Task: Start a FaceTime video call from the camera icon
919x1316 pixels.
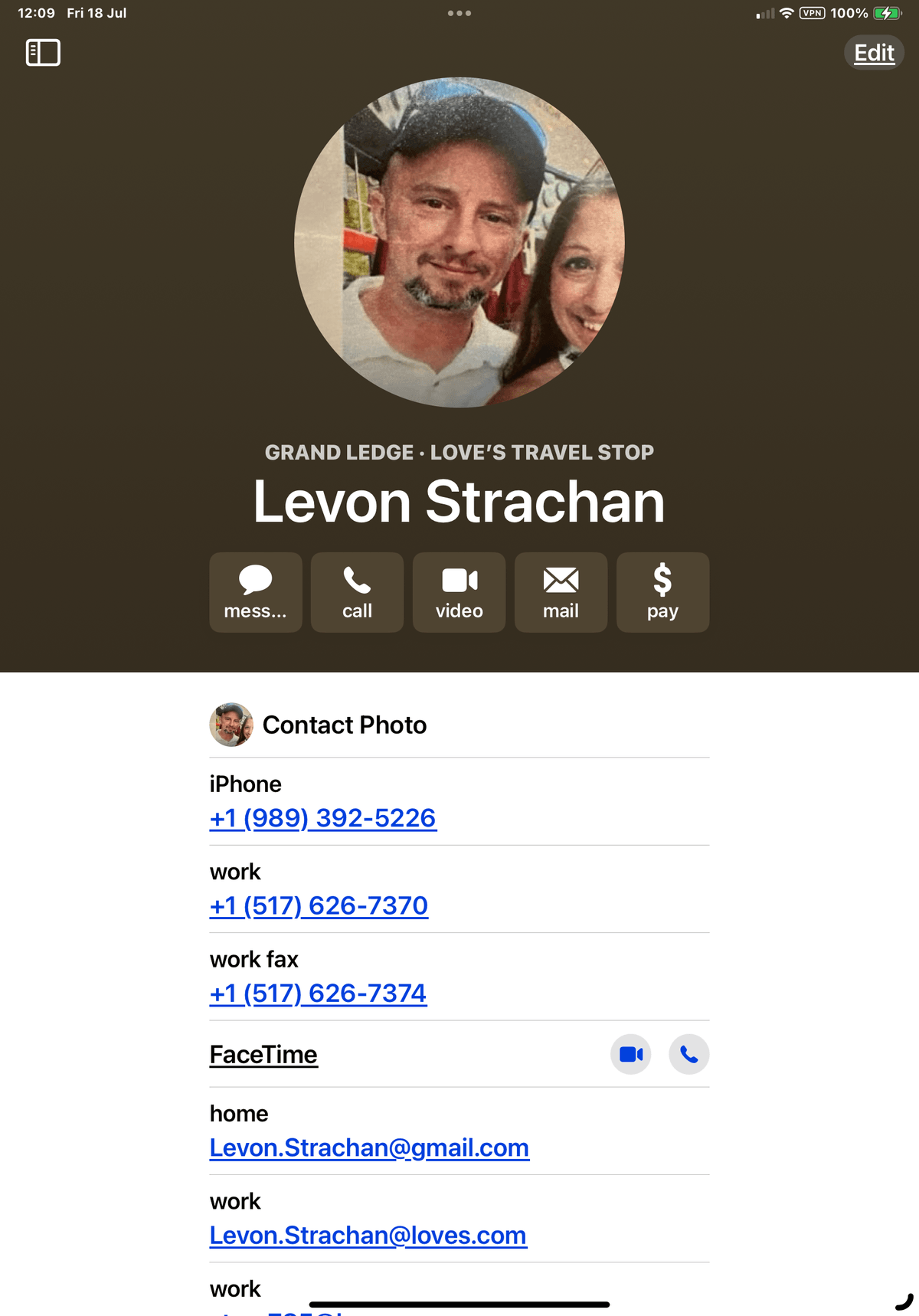Action: coord(630,1055)
